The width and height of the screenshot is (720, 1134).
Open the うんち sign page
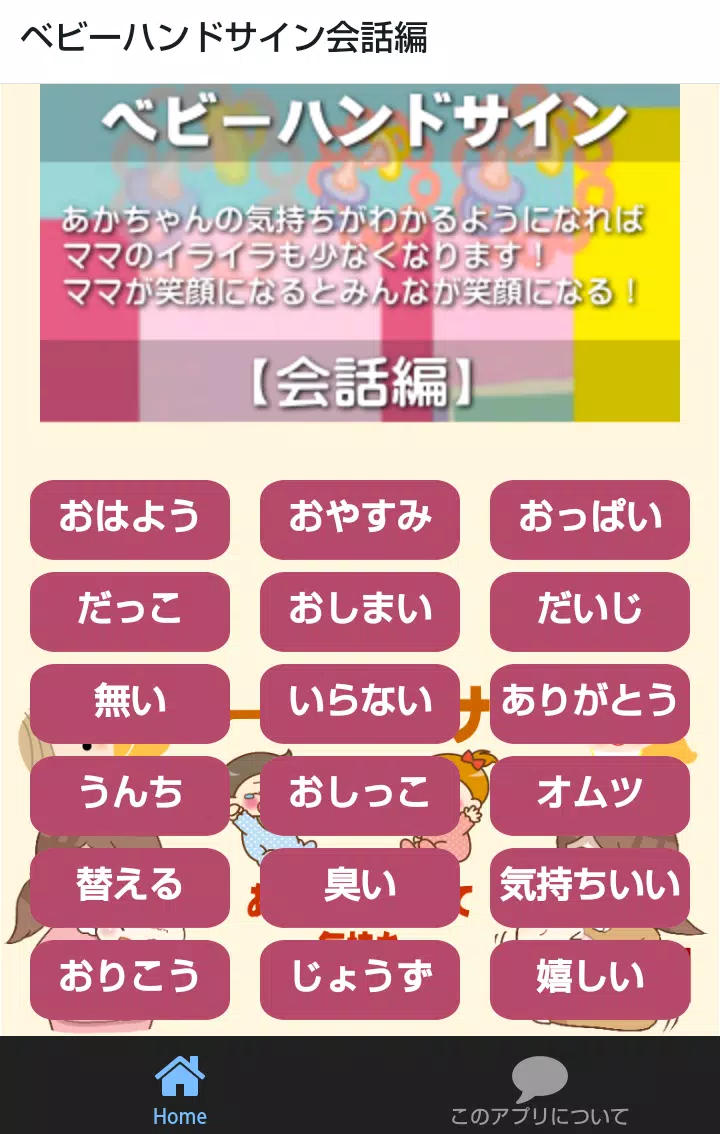coord(130,795)
